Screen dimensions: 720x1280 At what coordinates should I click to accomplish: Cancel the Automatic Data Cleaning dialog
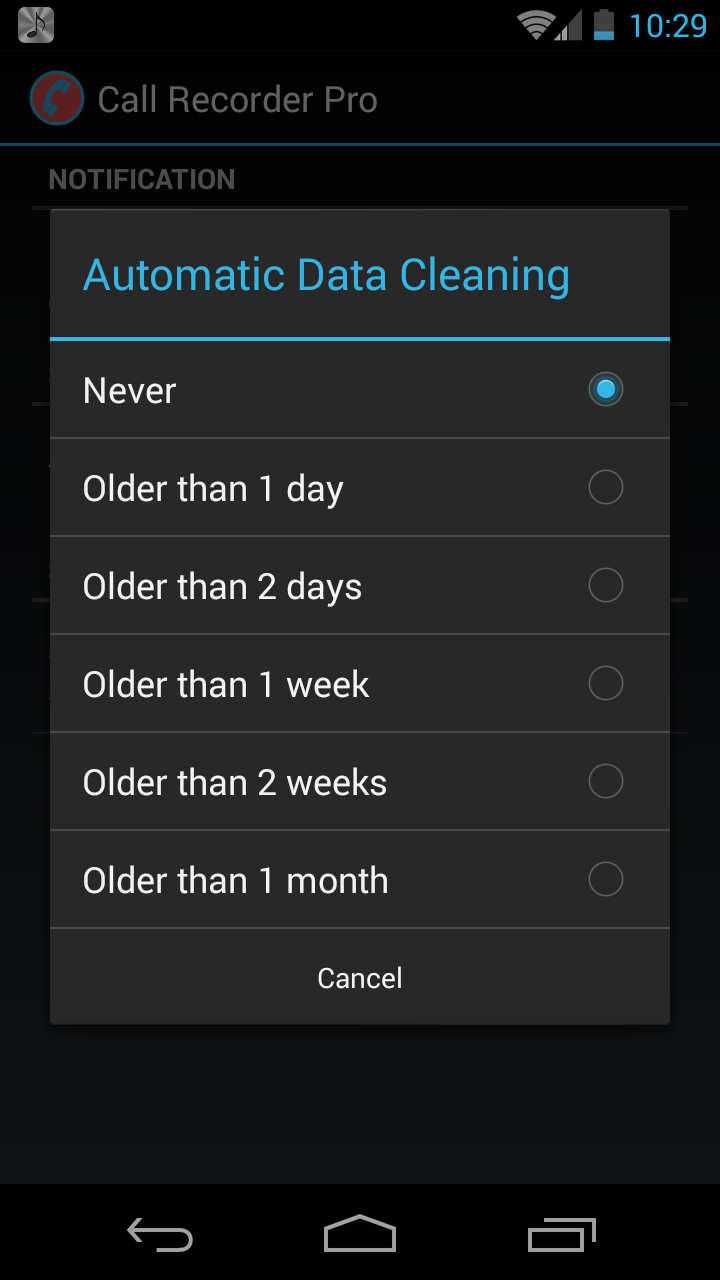(x=359, y=977)
